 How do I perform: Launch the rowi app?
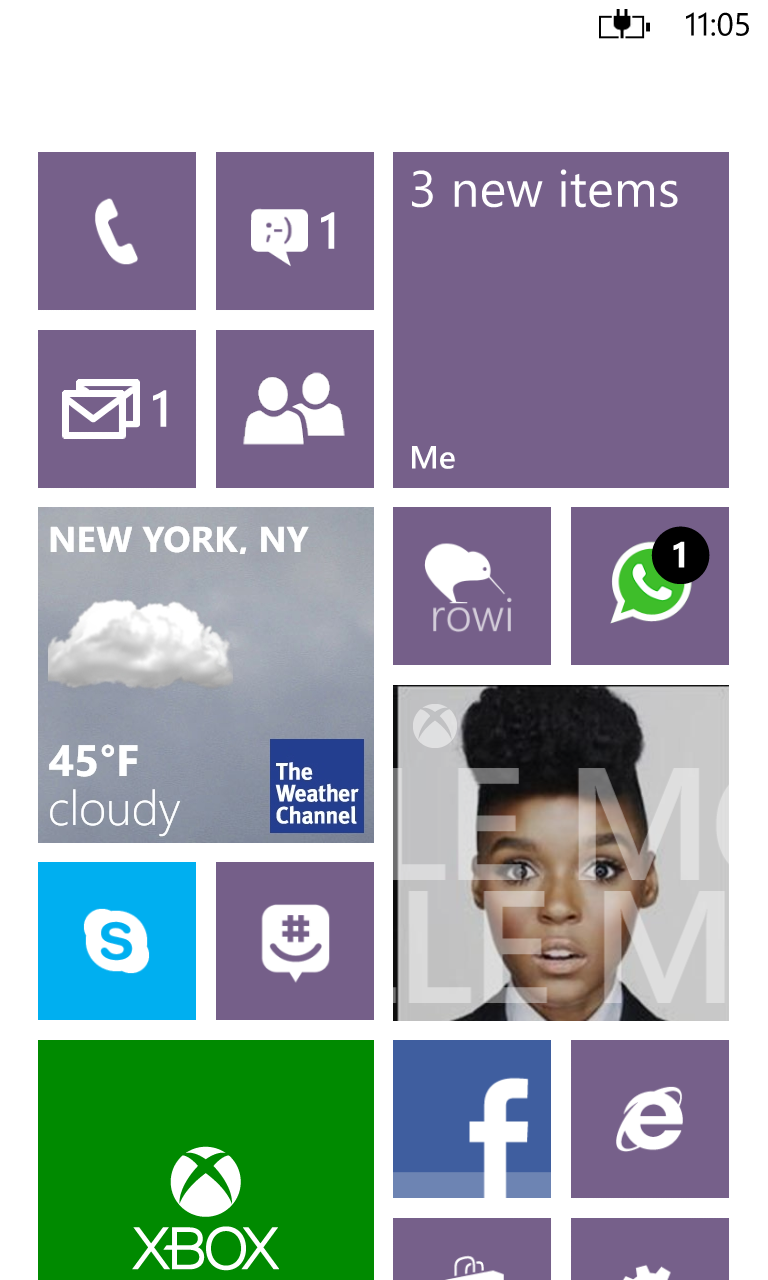472,586
